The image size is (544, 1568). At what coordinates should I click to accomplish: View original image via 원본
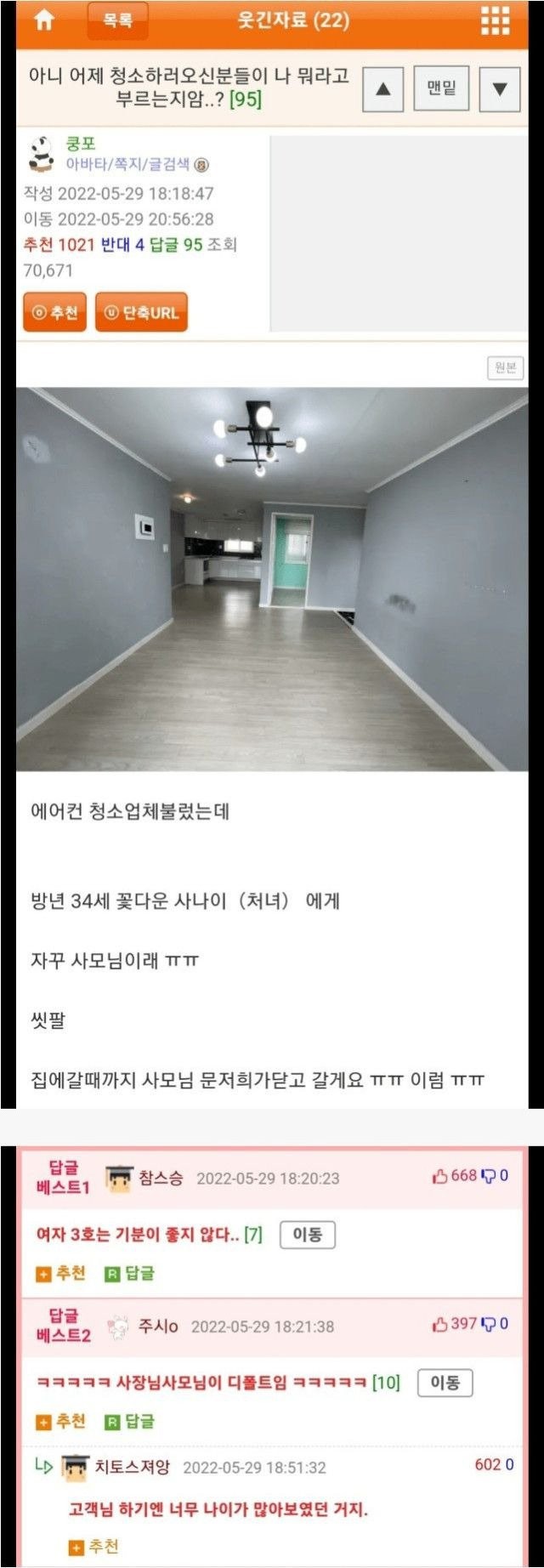click(505, 367)
